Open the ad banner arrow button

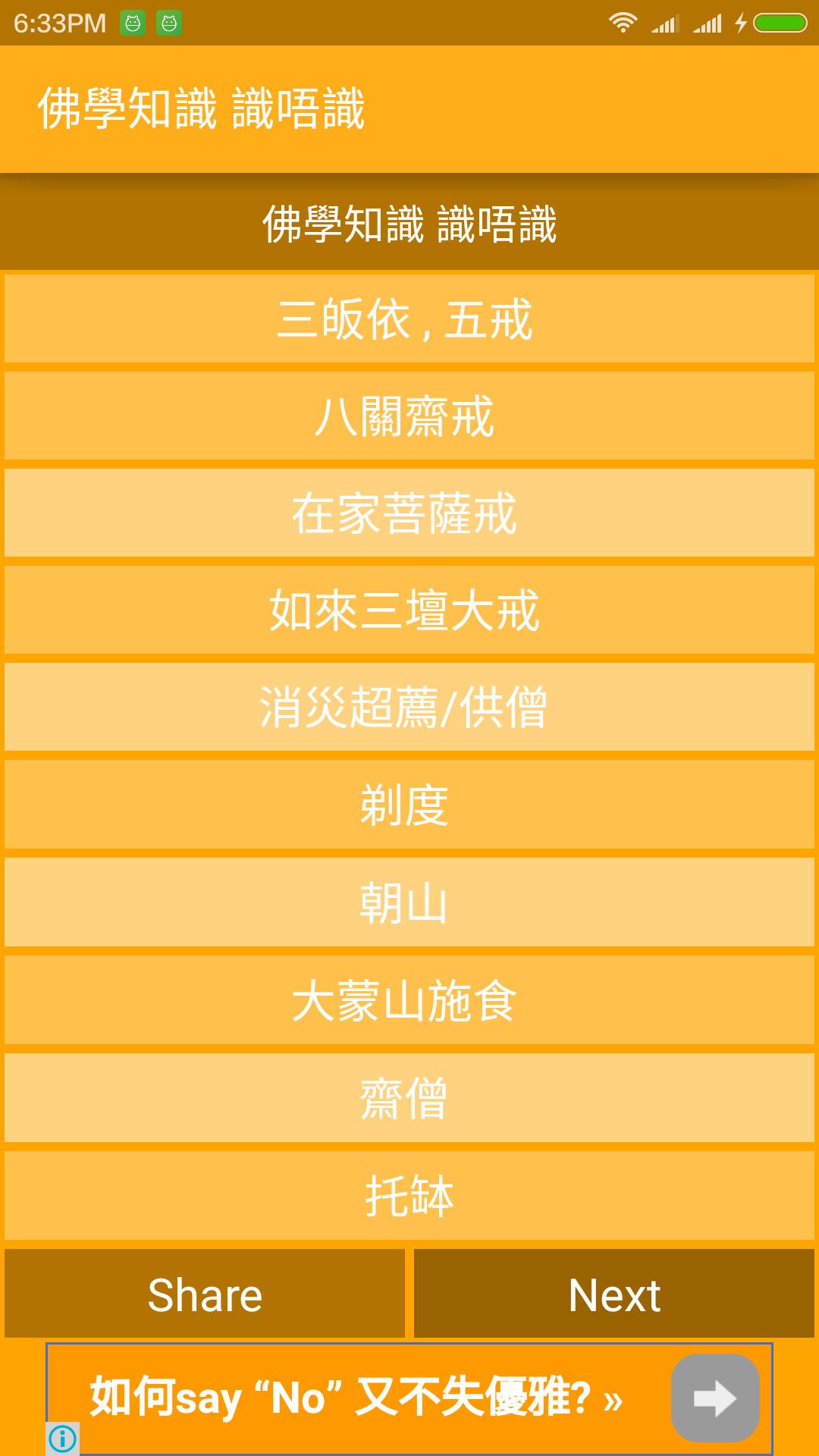tap(715, 1398)
